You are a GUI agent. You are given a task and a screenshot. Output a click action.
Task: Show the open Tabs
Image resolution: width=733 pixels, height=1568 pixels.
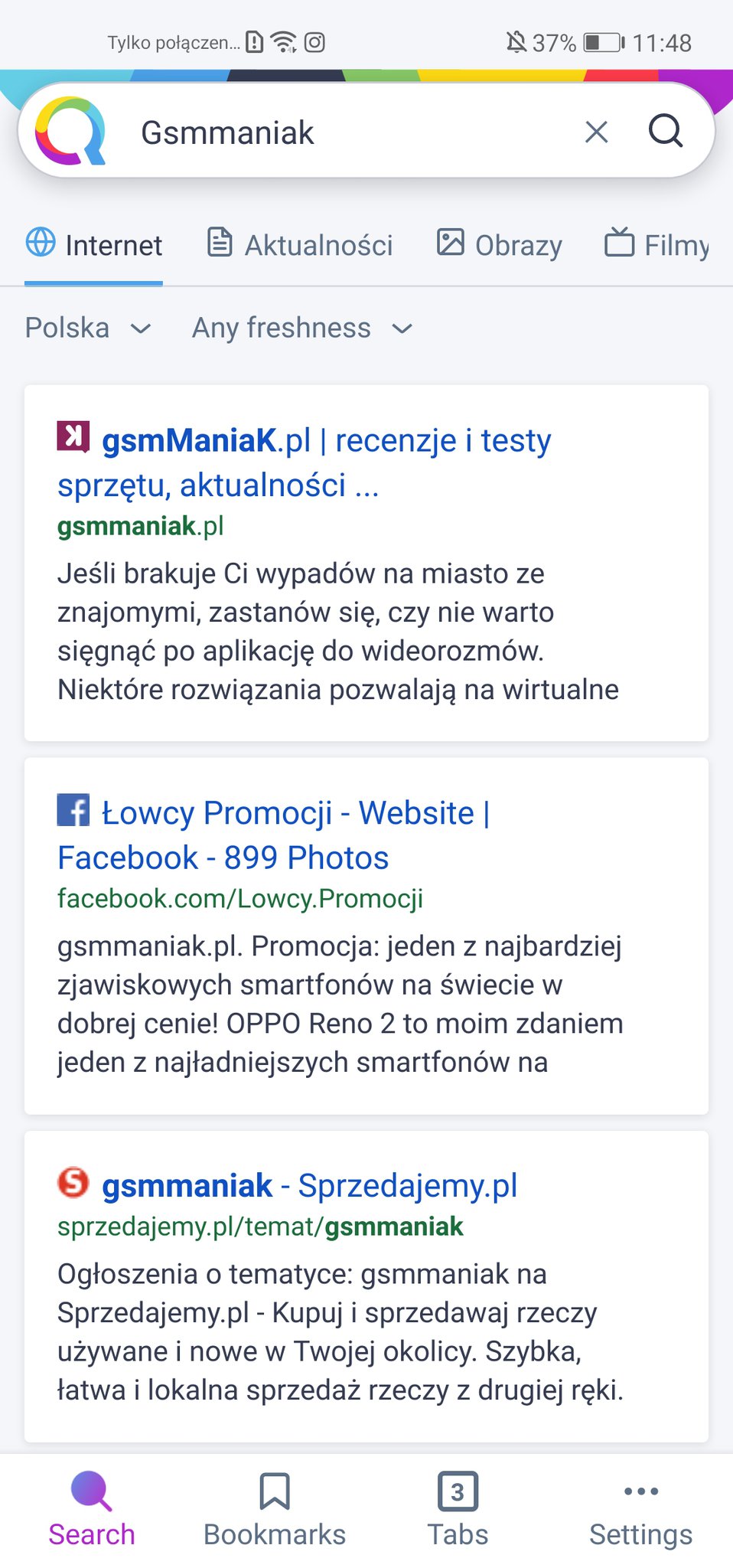(458, 1510)
